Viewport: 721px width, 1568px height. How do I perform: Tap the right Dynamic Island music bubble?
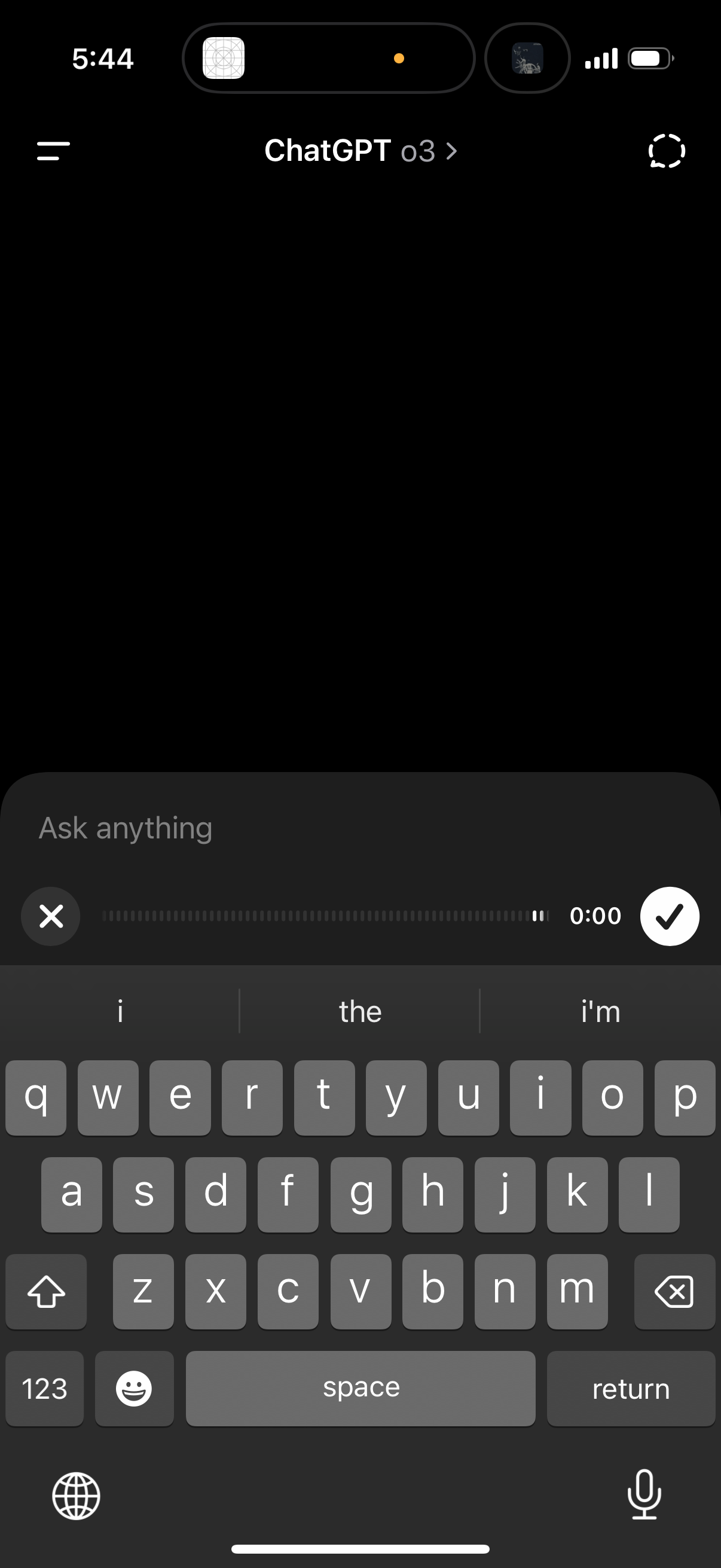527,58
